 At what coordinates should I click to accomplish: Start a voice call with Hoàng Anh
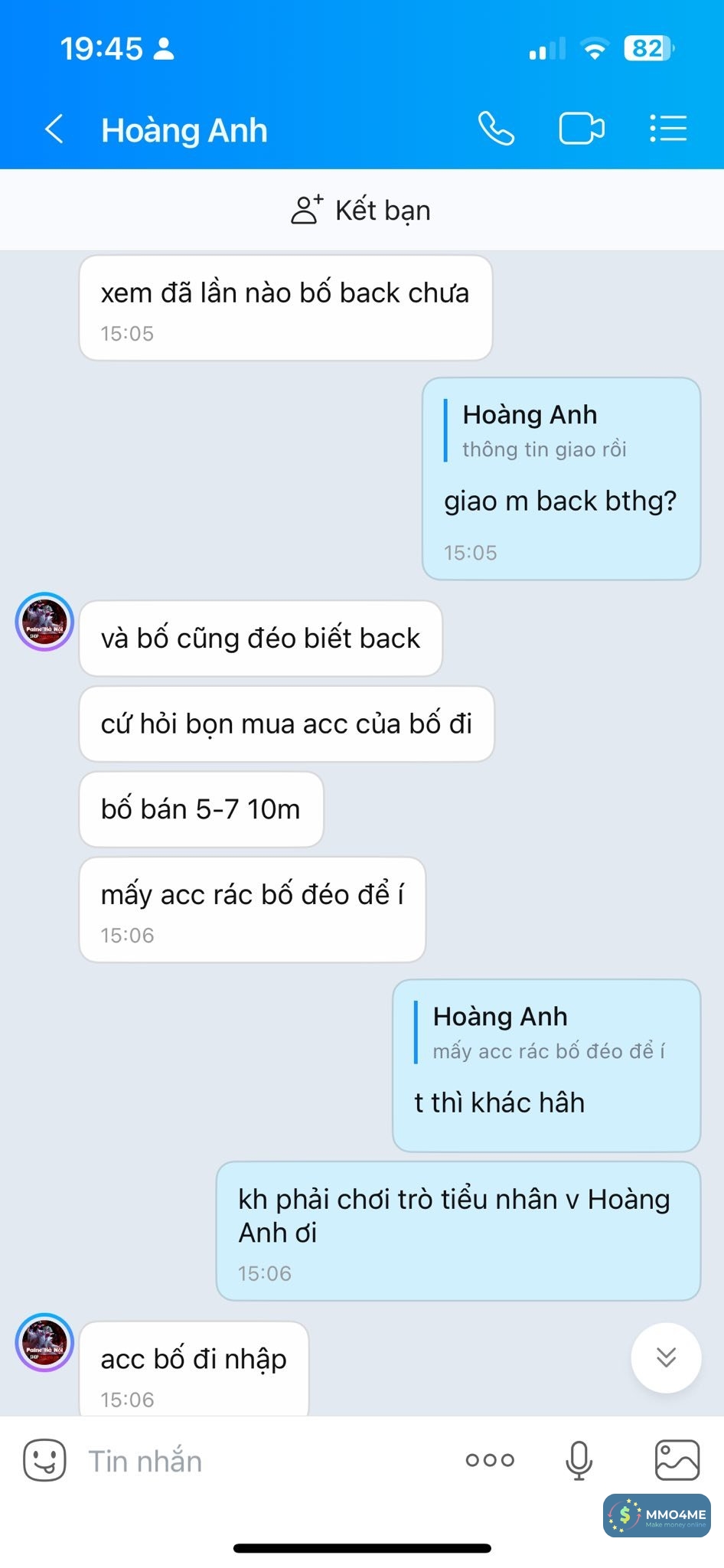496,129
